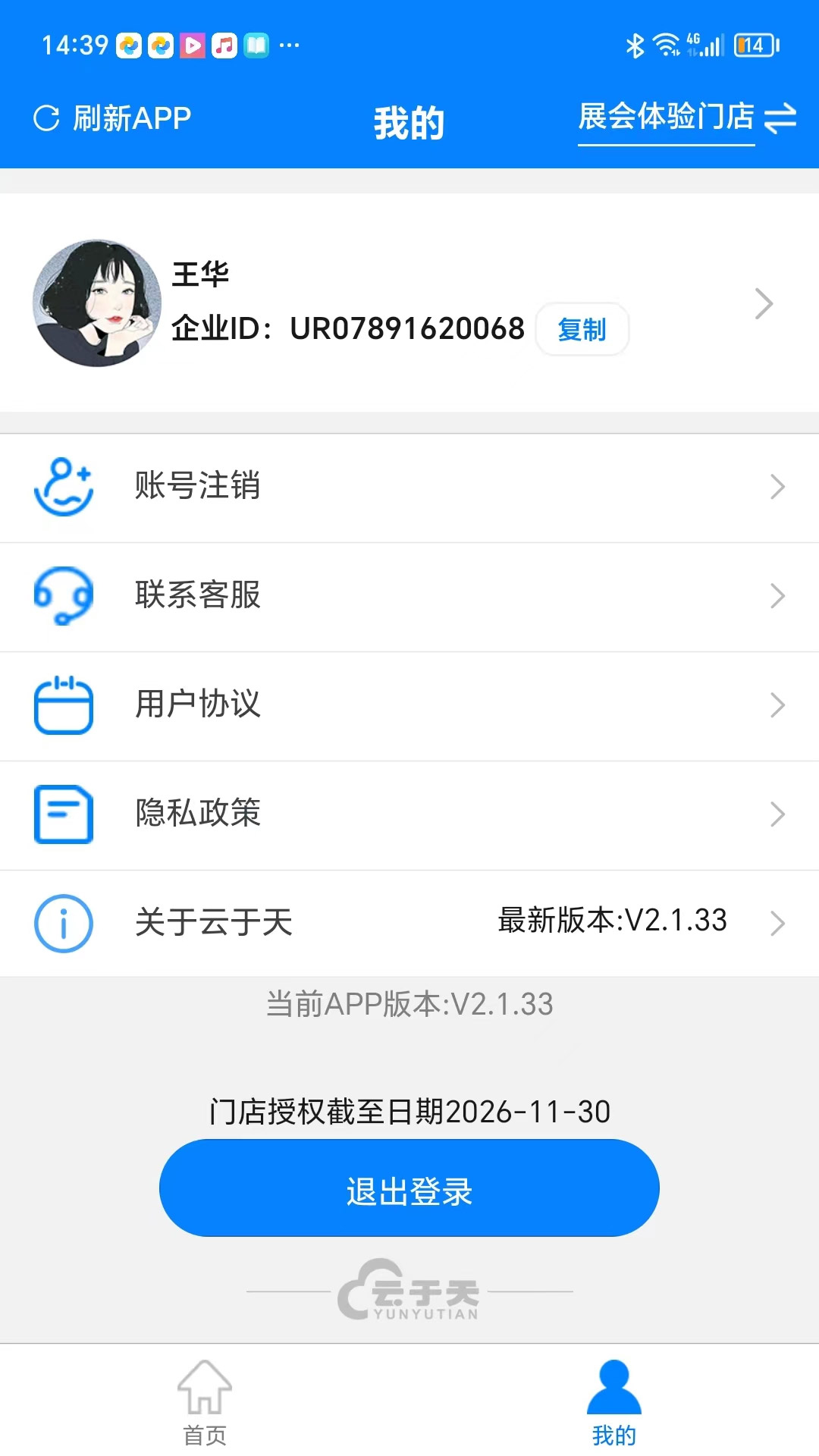Tap the 联系客服 headset icon
Image resolution: width=819 pixels, height=1456 pixels.
click(64, 597)
